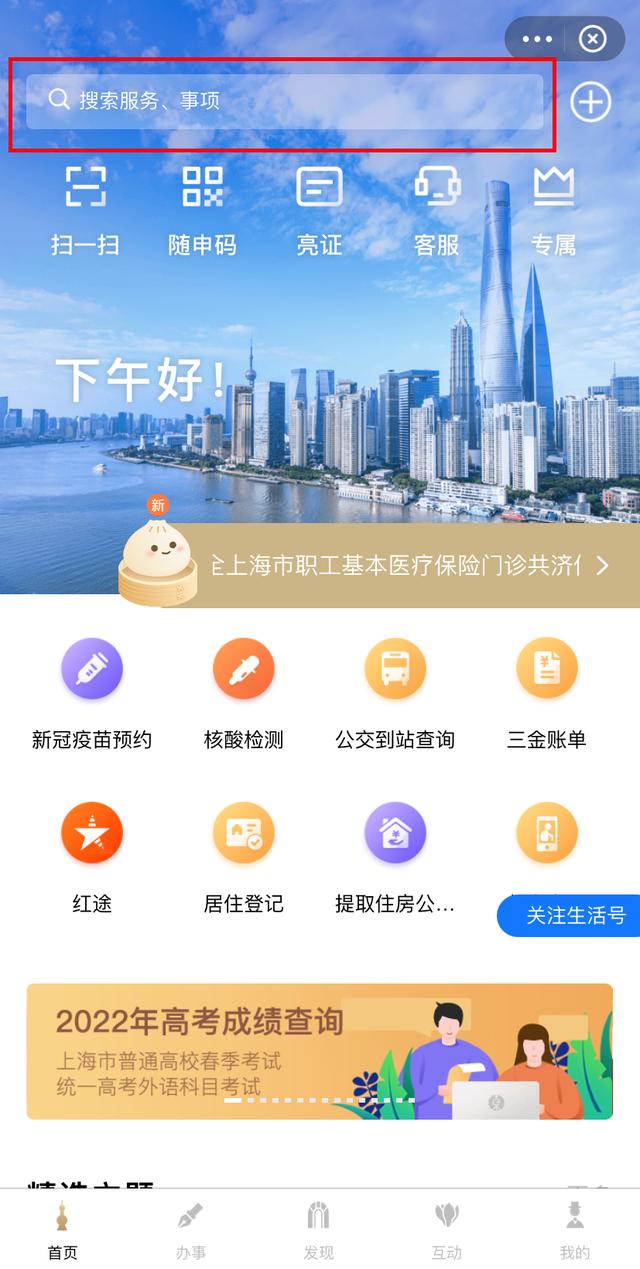Screen dimensions: 640x1269
Task: Open 亮证 show certificate
Action: [319, 209]
